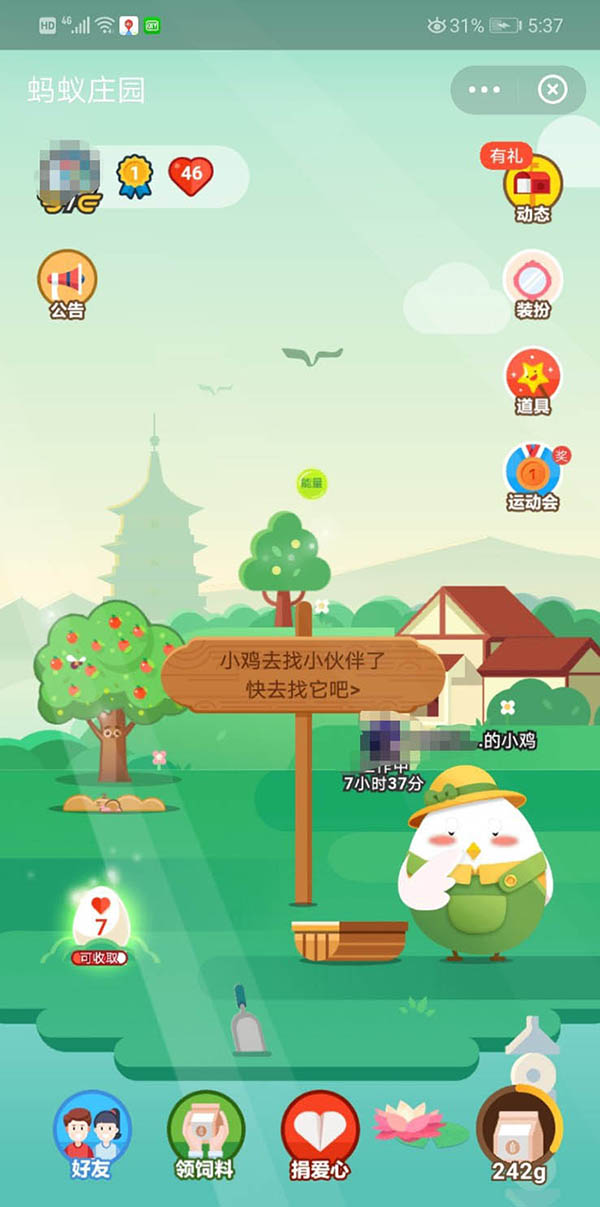Tap the sign to find the chick

[303, 674]
